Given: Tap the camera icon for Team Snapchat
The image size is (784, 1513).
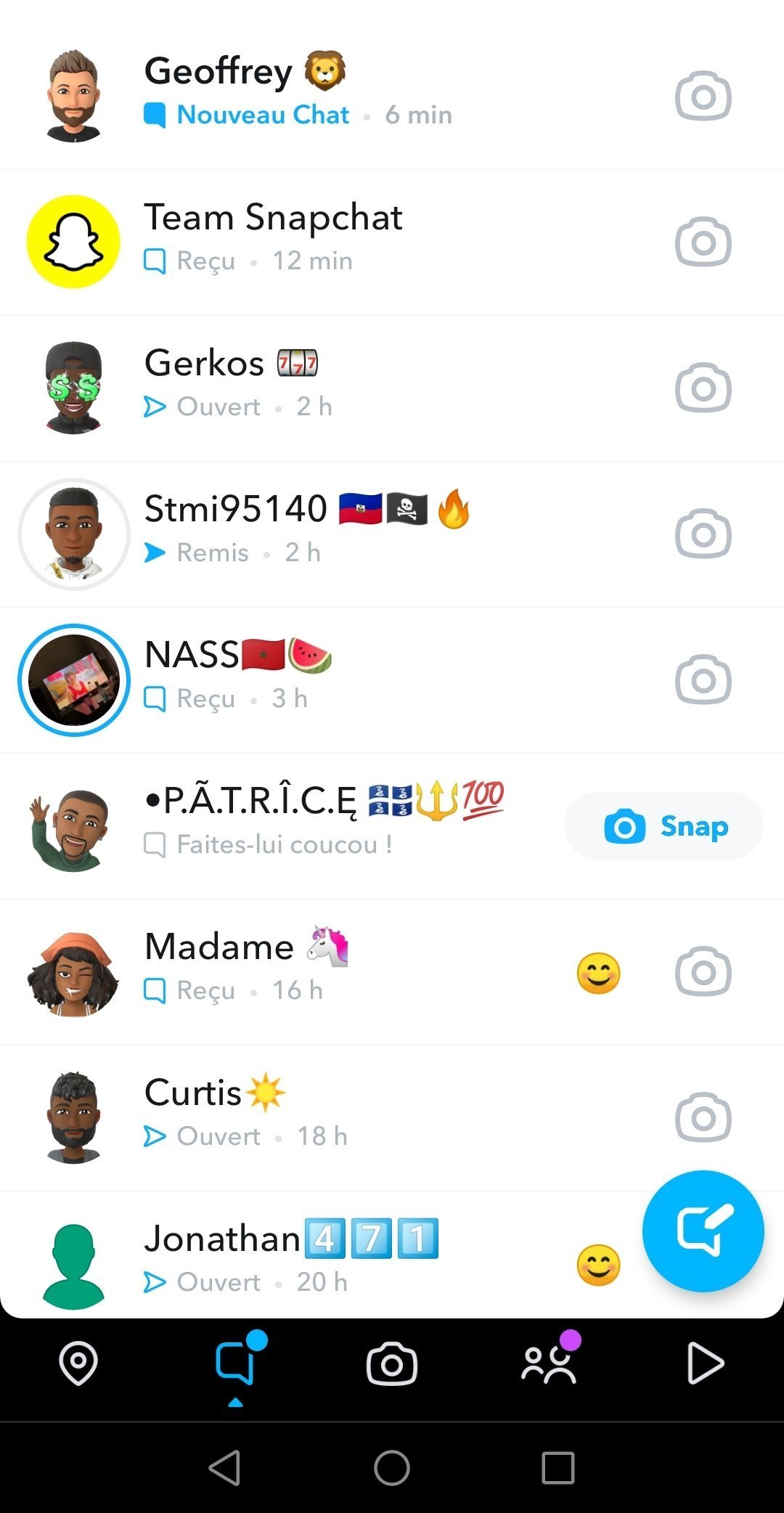Looking at the screenshot, I should (703, 242).
